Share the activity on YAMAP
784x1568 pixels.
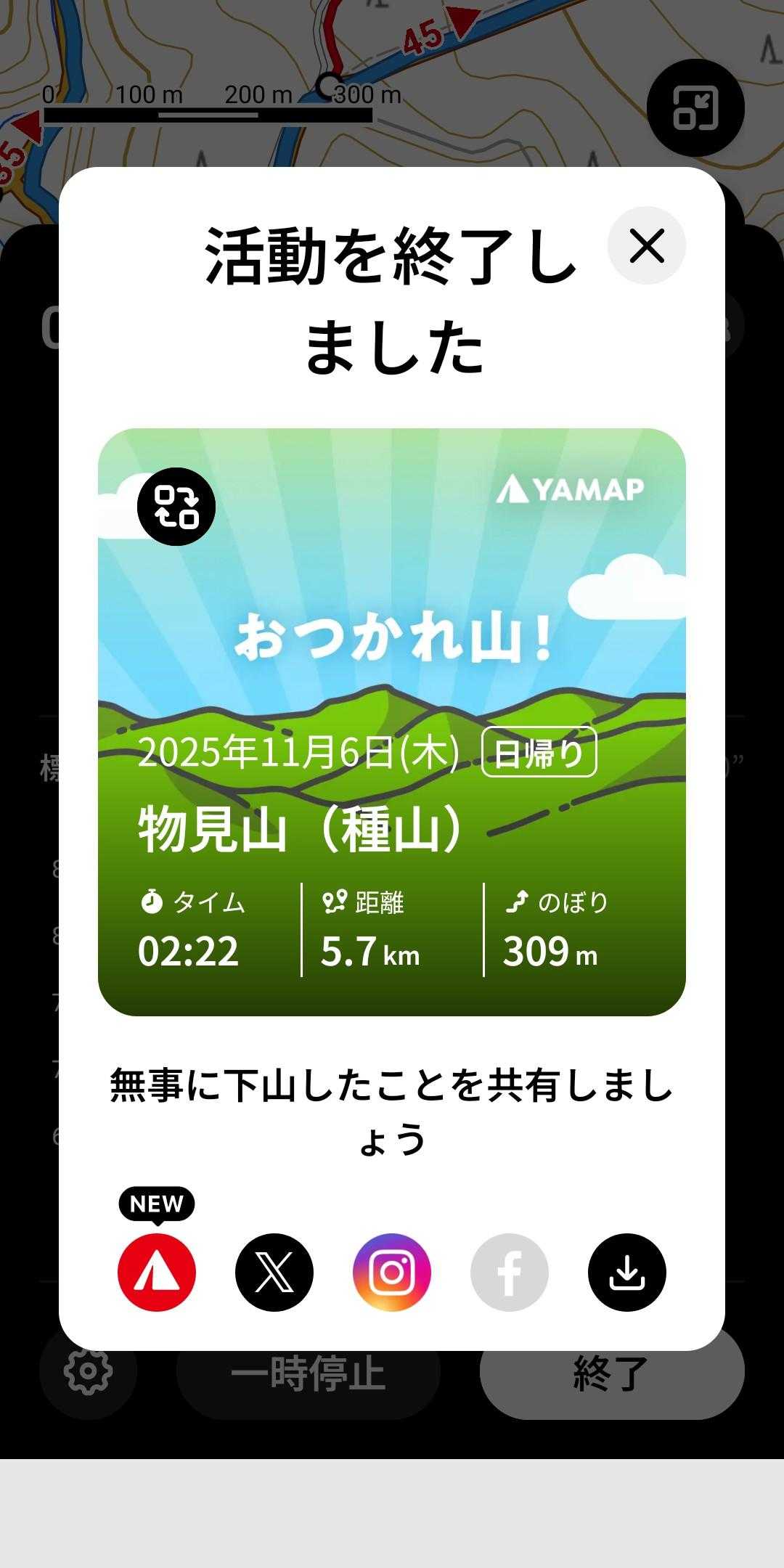pos(157,1273)
